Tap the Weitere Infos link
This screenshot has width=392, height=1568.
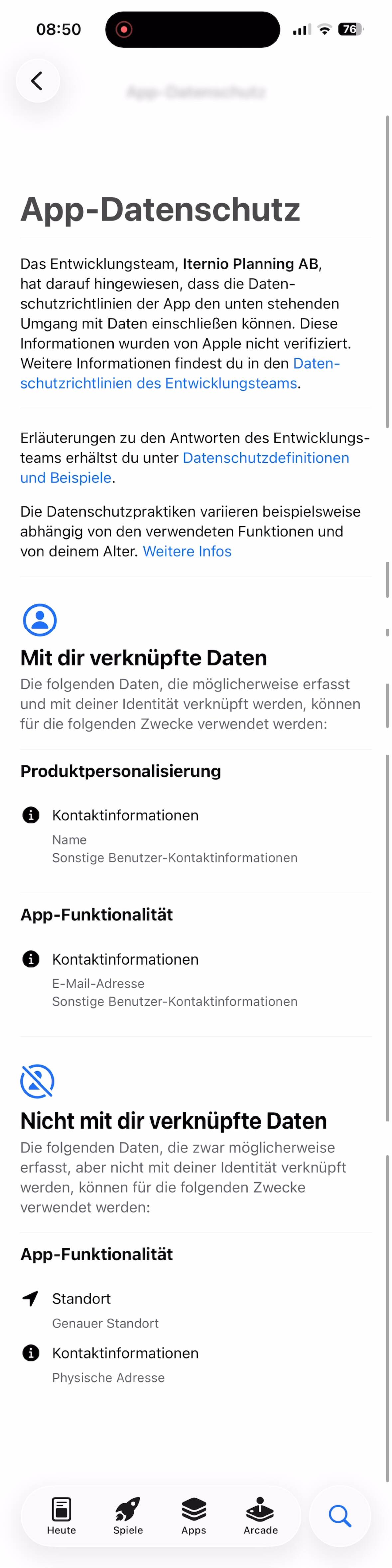pyautogui.click(x=187, y=551)
